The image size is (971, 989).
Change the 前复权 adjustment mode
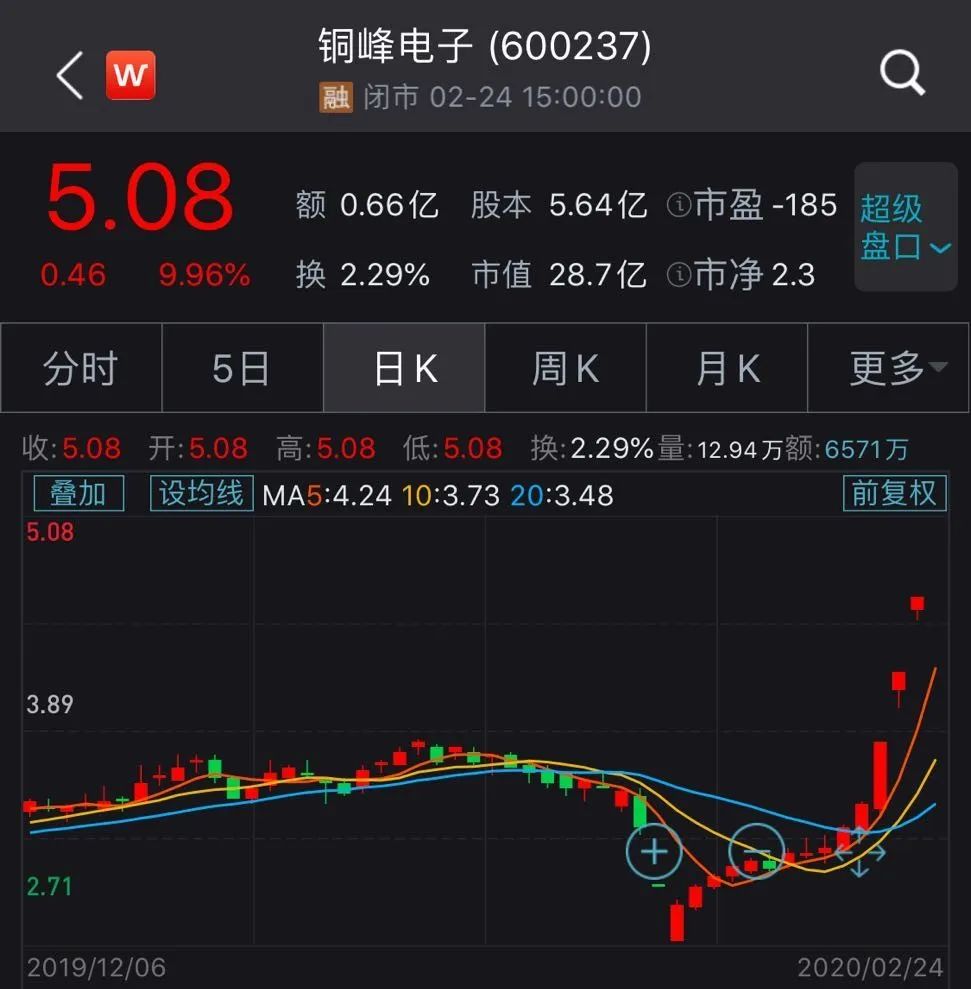[895, 493]
